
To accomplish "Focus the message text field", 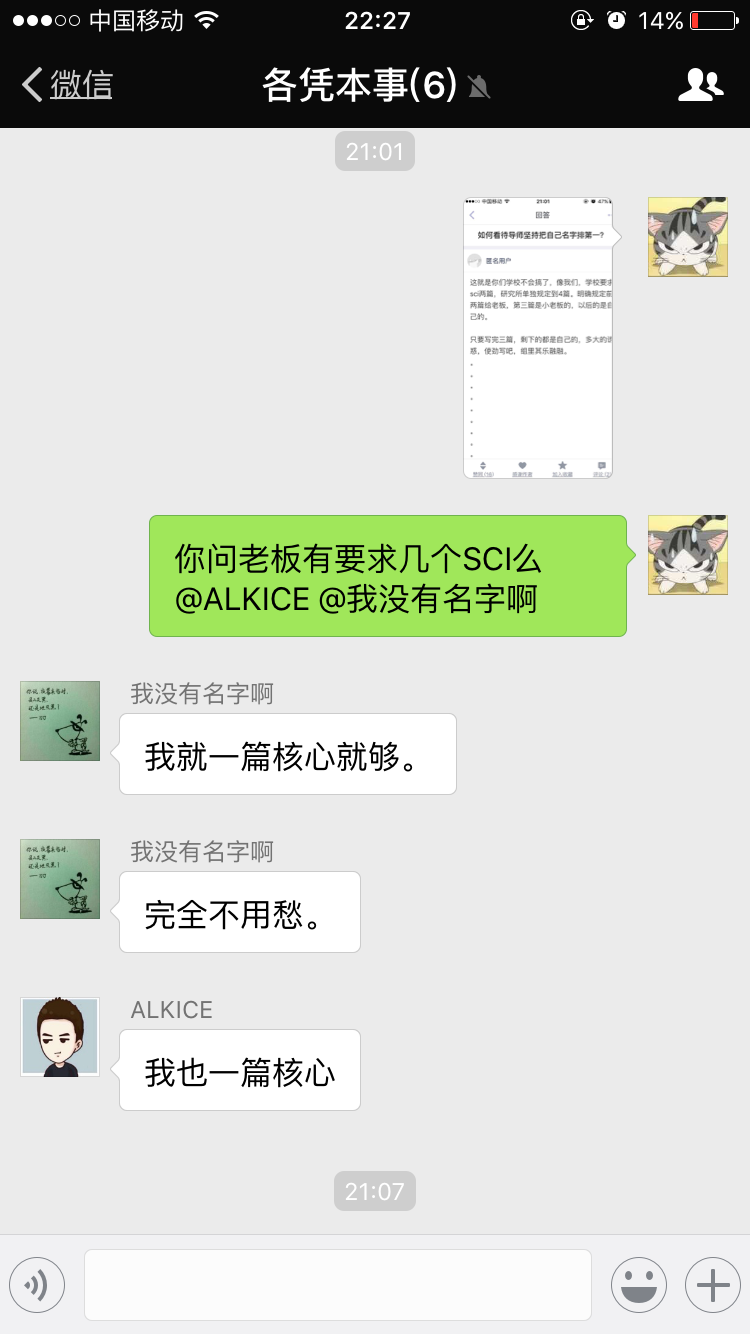I will click(x=338, y=1284).
